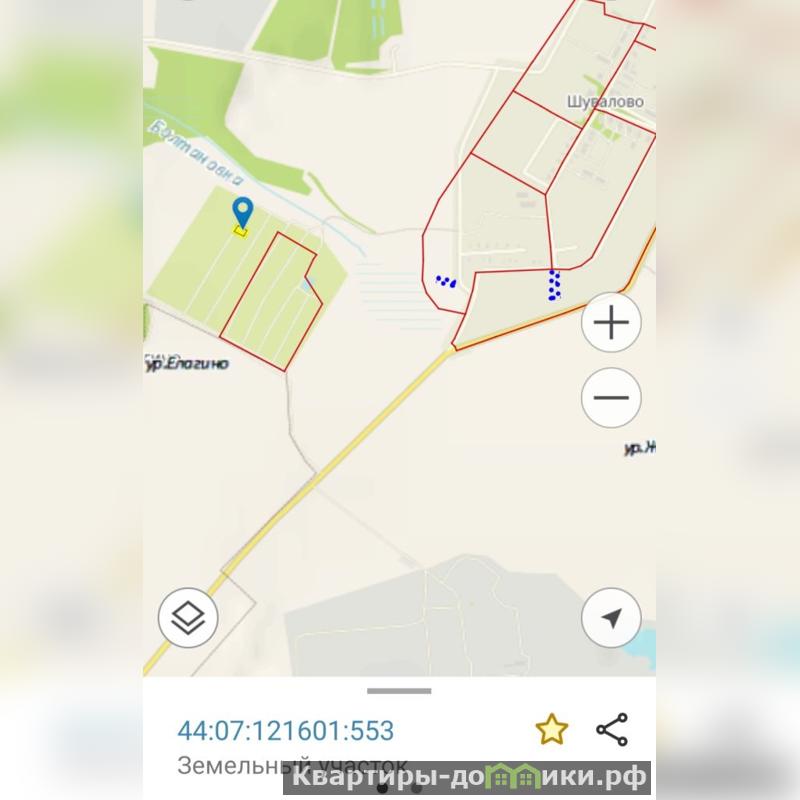The height and width of the screenshot is (800, 800).
Task: Zoom in on the map
Action: click(x=611, y=323)
